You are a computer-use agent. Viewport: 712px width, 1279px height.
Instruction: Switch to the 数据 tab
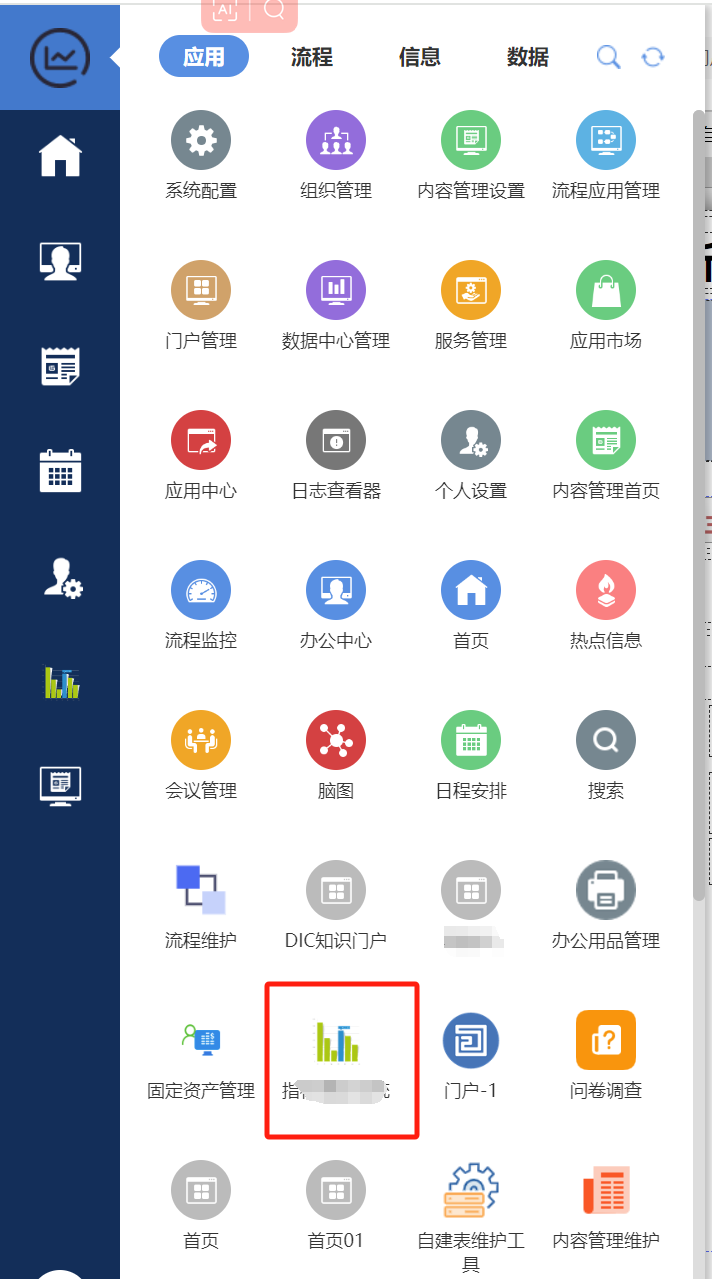(527, 57)
